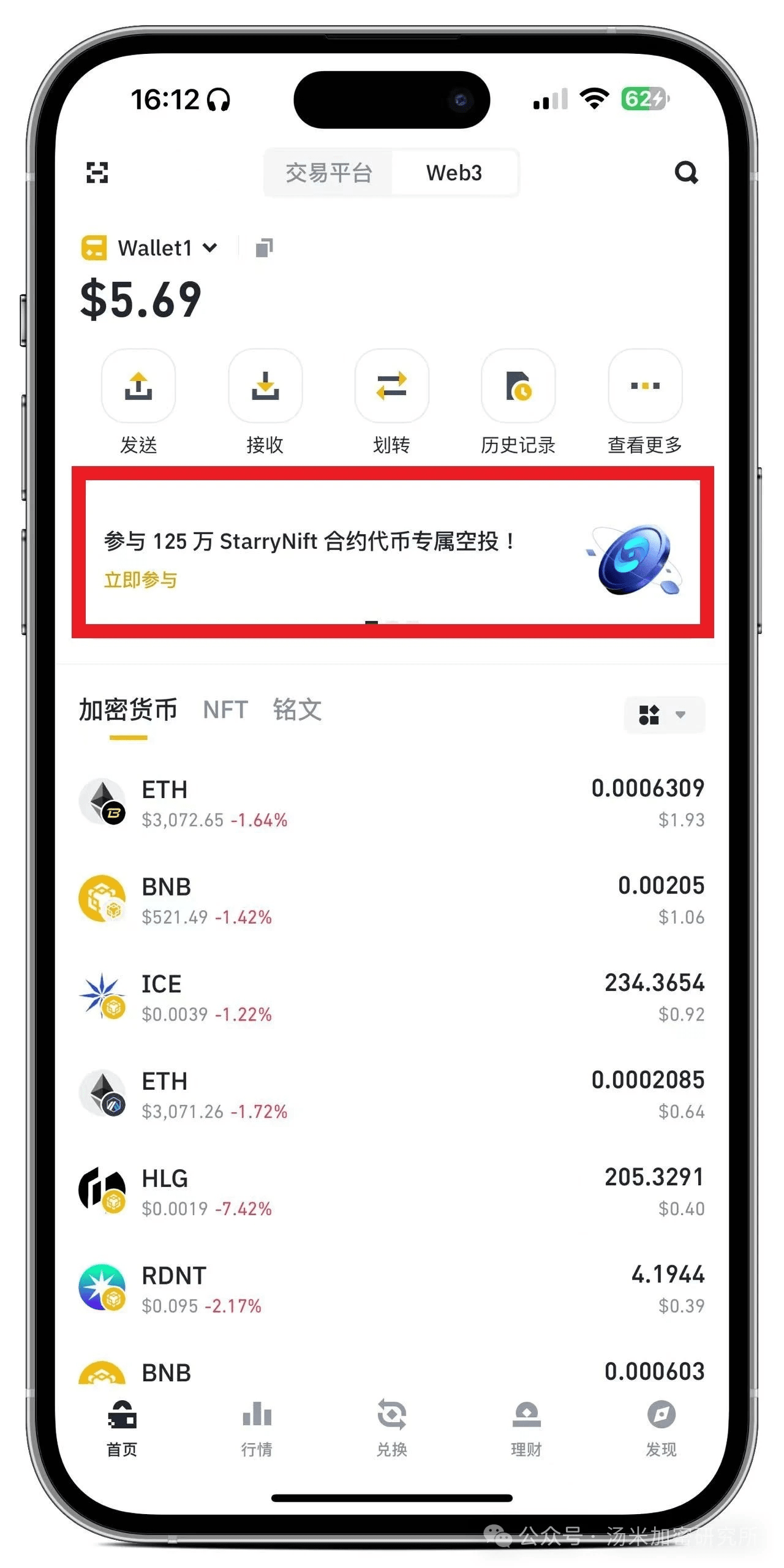Screen dimensions: 784x1568
Task: Tap 查看更多 for more actions
Action: click(x=645, y=402)
